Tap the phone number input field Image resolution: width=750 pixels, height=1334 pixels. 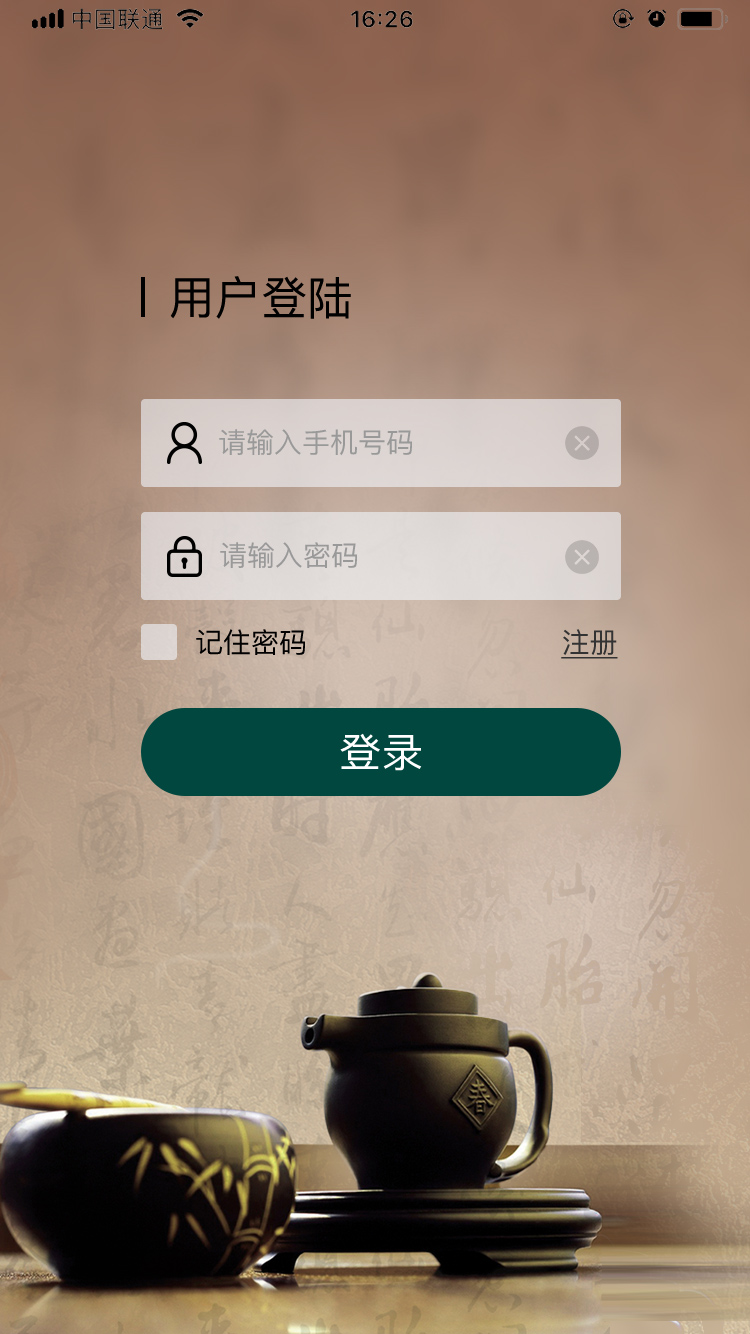(380, 443)
